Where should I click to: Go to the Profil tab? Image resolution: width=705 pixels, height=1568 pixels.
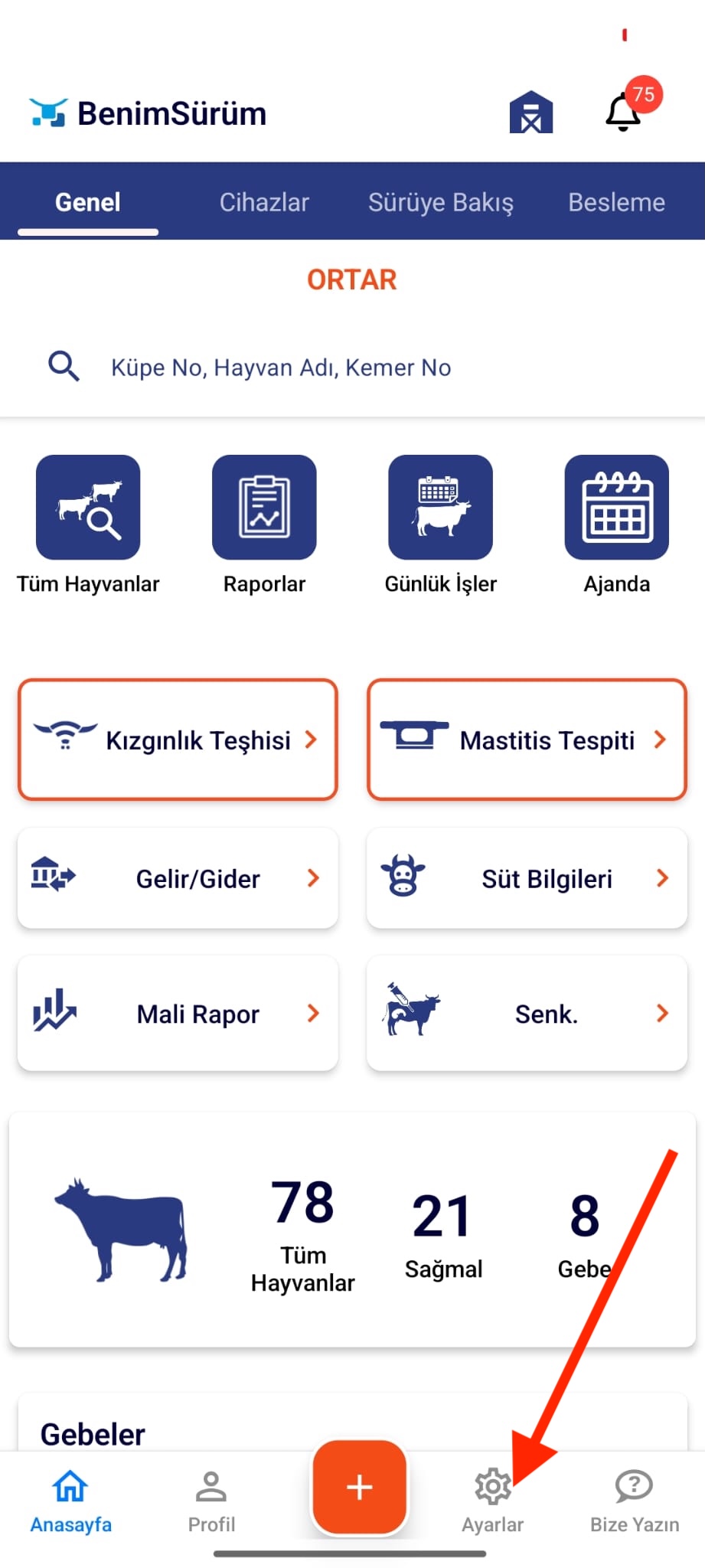(211, 1501)
